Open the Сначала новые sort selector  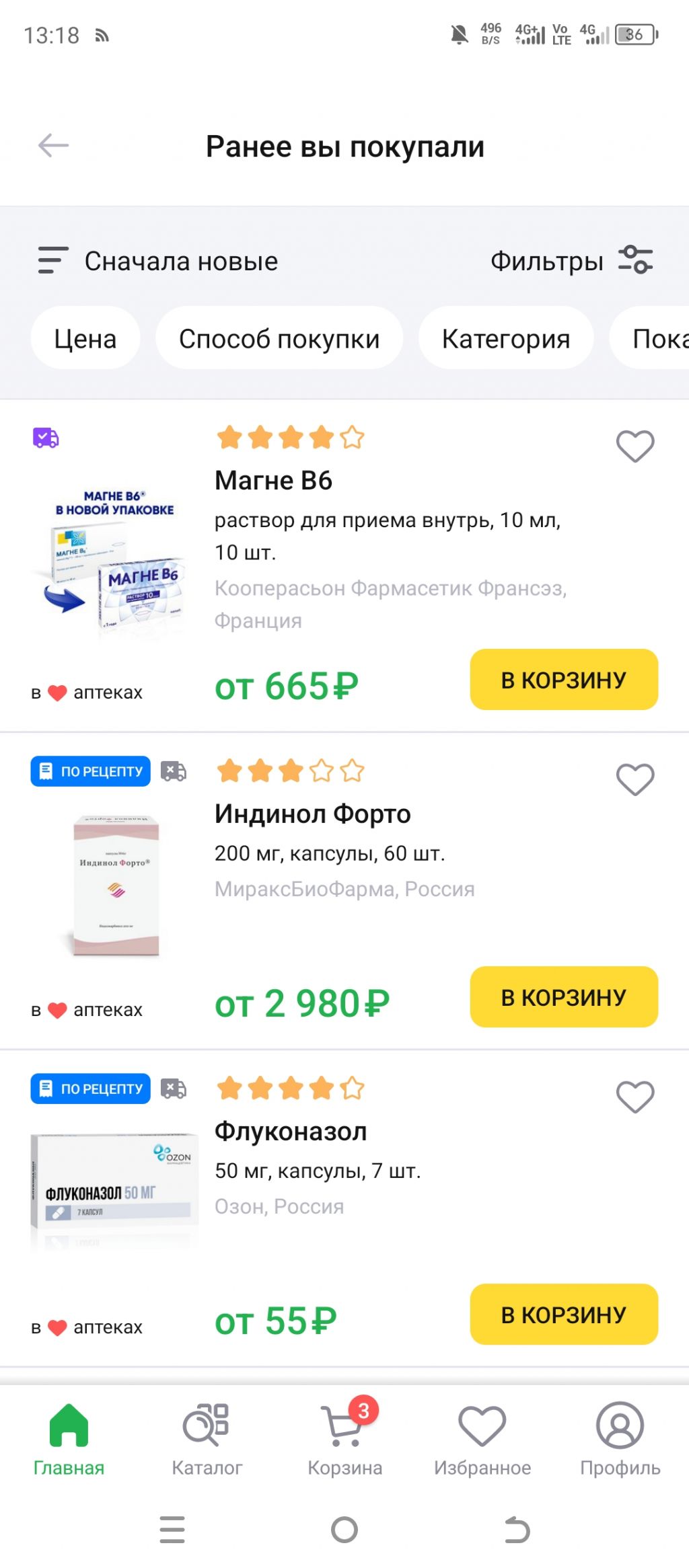coord(158,261)
